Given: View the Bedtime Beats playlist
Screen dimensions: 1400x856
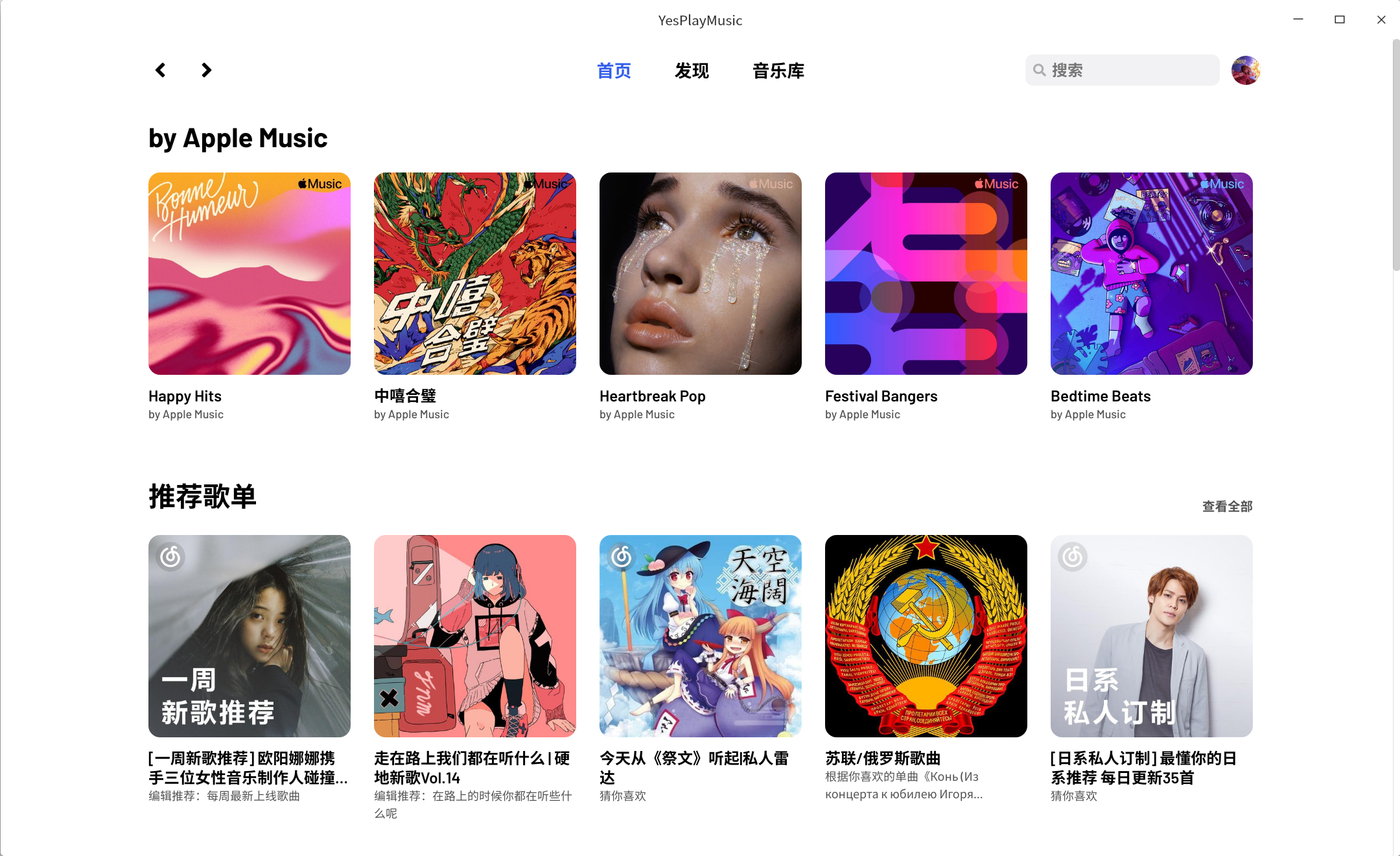Looking at the screenshot, I should (x=1152, y=274).
